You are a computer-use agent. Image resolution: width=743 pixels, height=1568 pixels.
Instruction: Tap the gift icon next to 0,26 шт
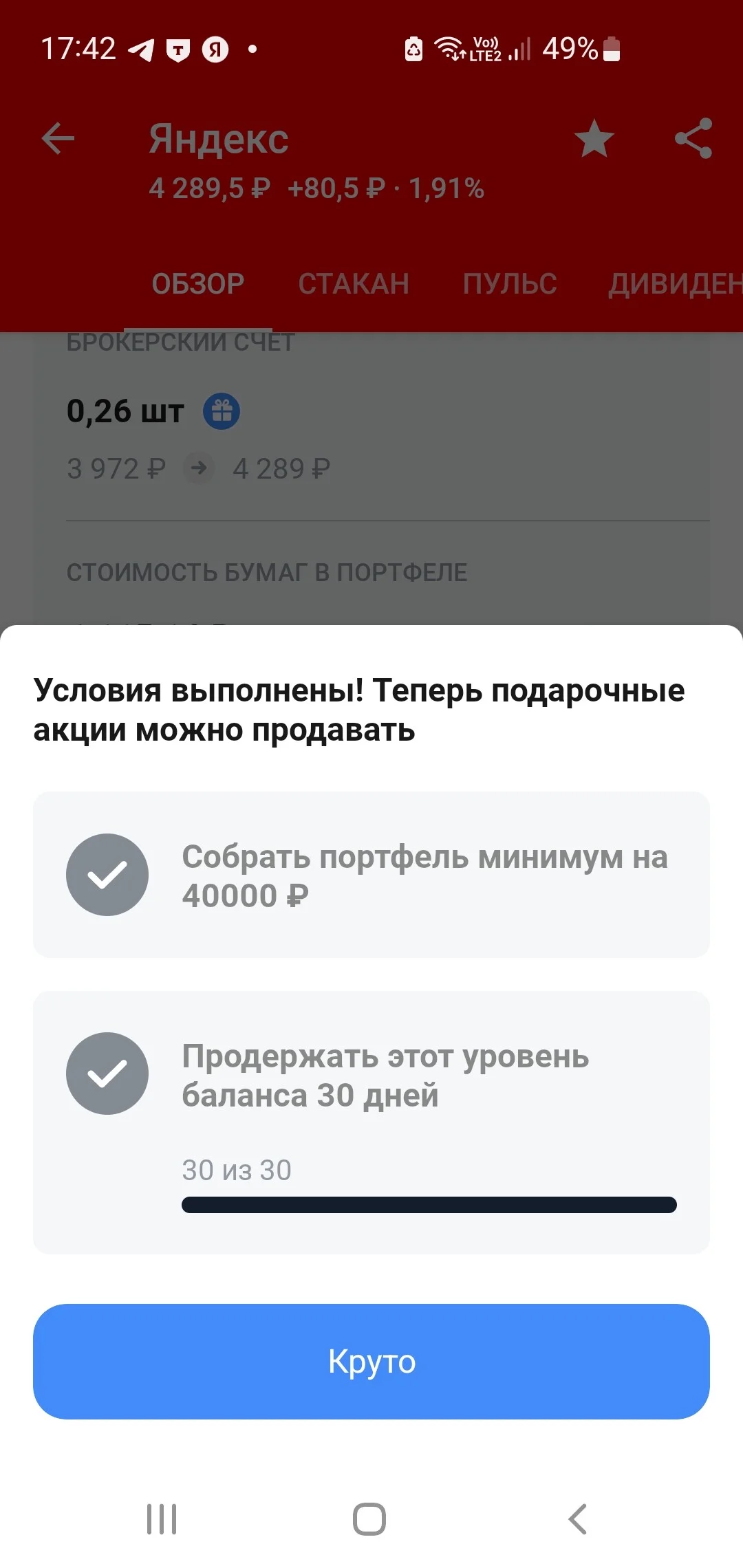[222, 411]
